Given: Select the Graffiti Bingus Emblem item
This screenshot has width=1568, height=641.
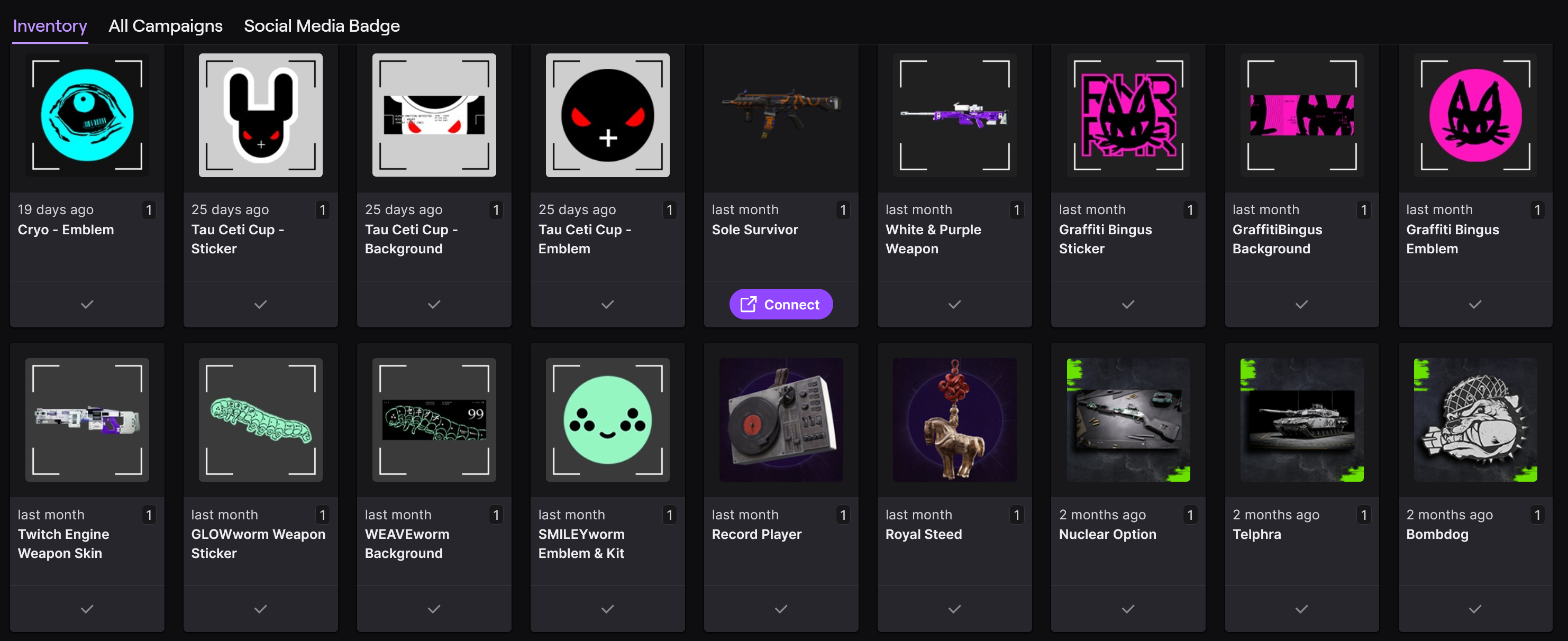Looking at the screenshot, I should click(1475, 116).
